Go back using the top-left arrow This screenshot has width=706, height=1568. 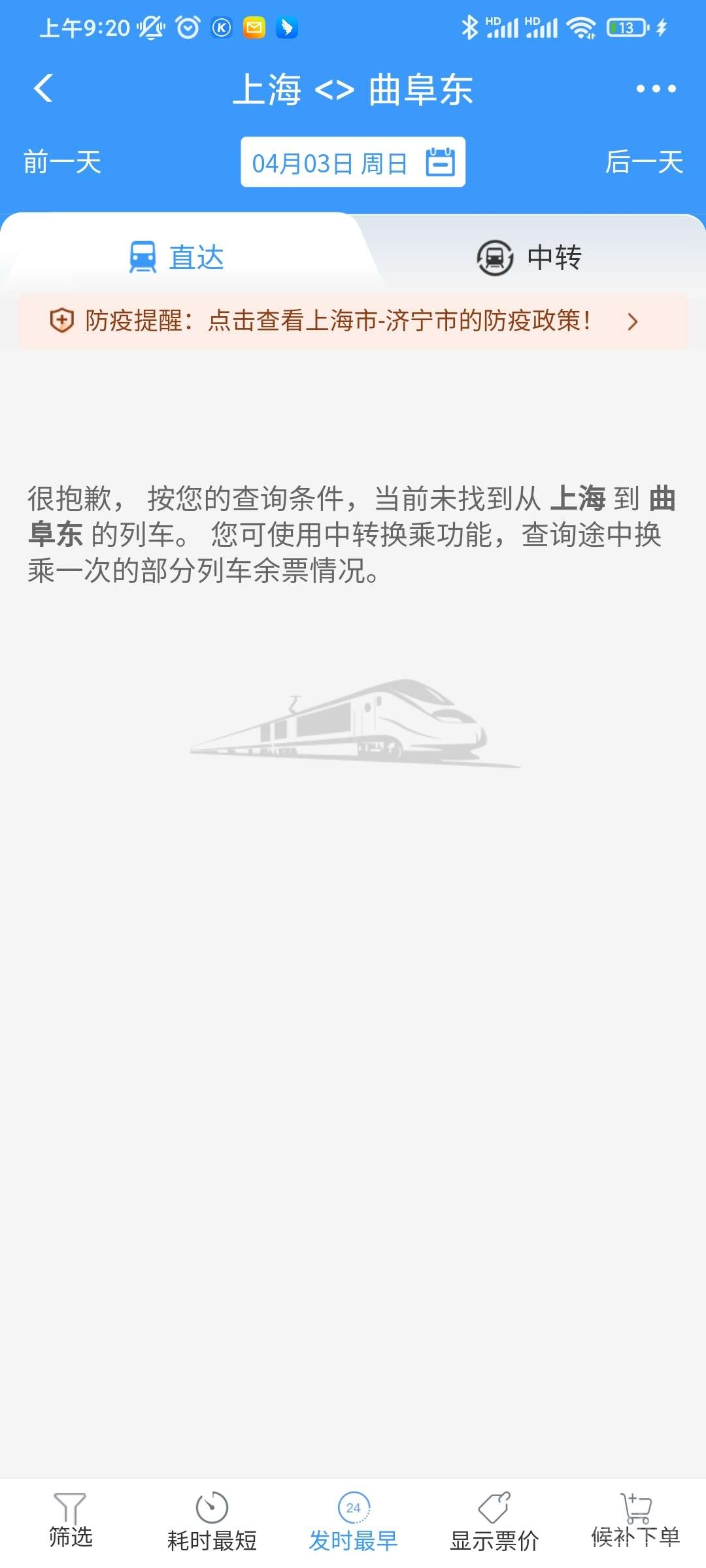point(43,89)
